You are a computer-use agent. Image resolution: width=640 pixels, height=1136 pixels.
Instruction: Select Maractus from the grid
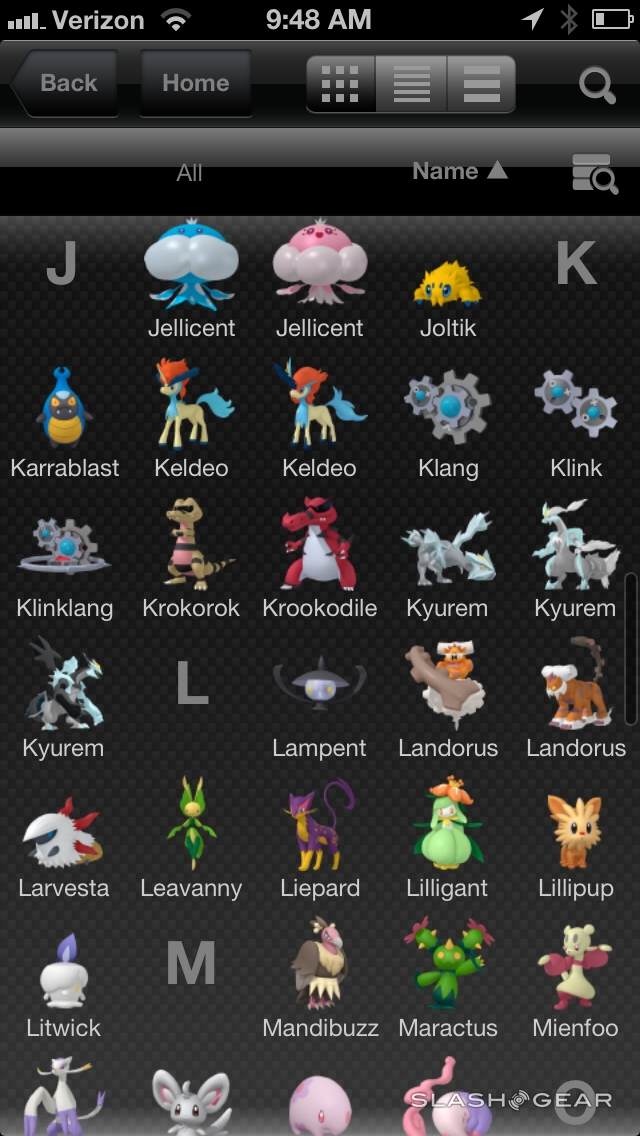(447, 980)
